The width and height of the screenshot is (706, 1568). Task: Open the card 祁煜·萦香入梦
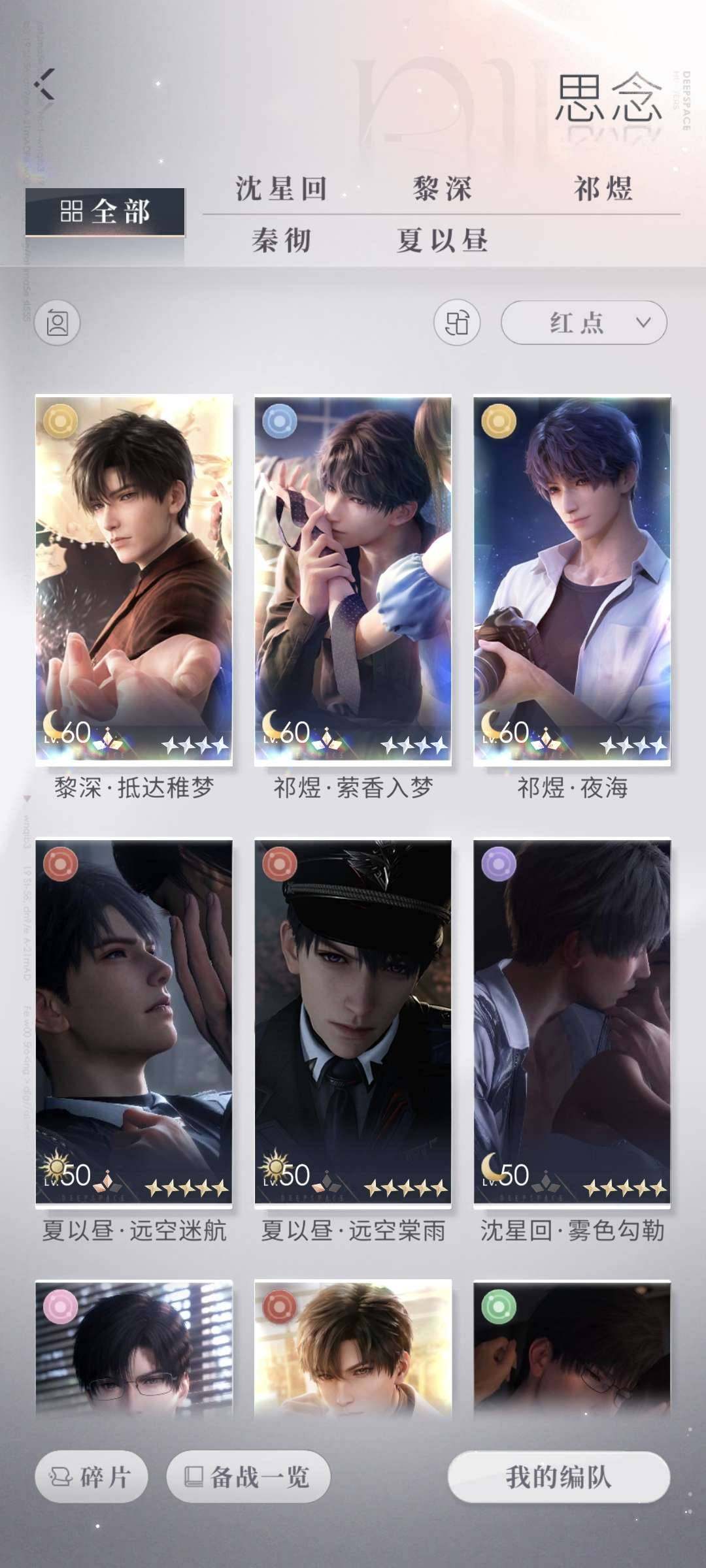[353, 580]
